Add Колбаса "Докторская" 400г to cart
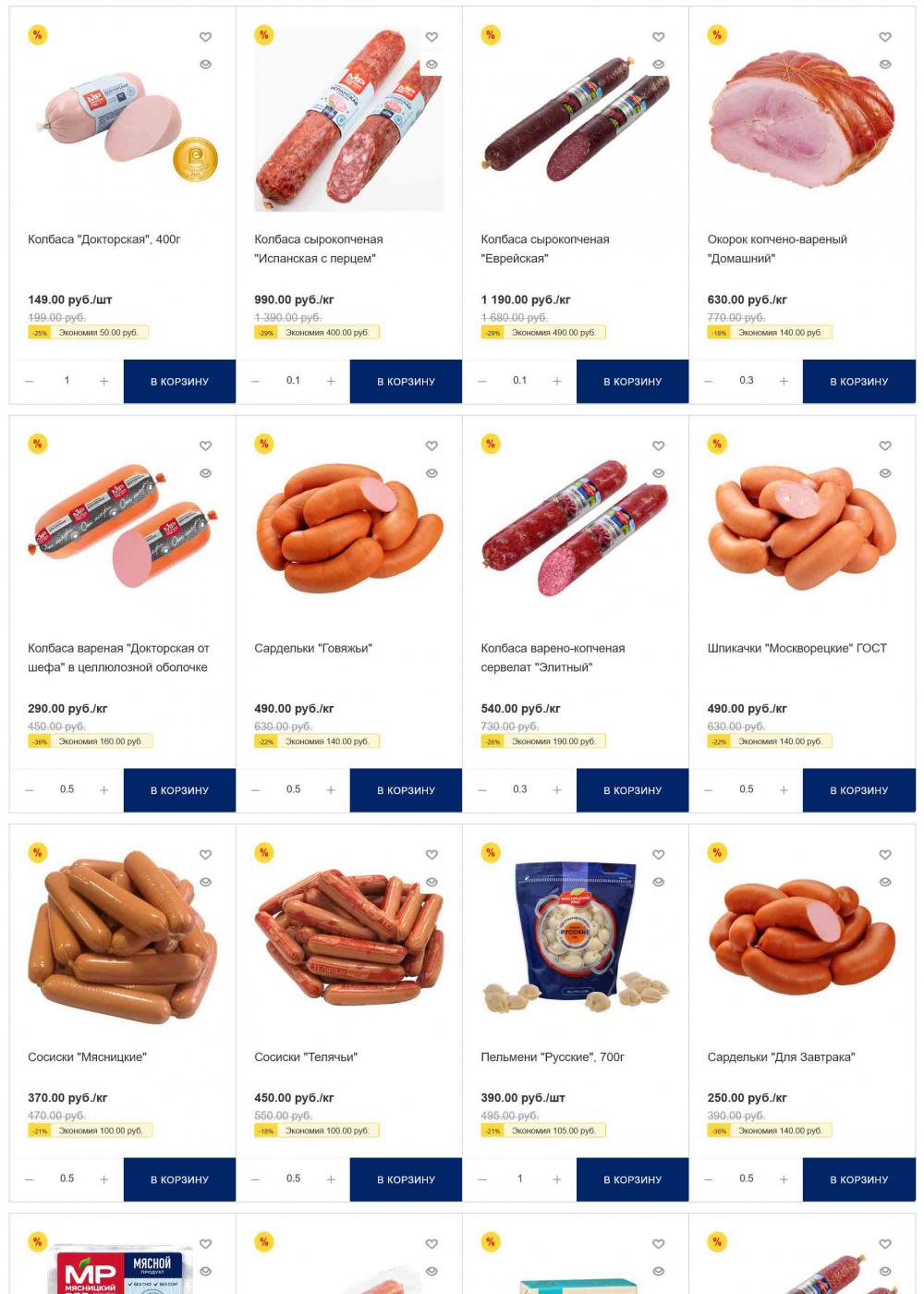 point(179,381)
